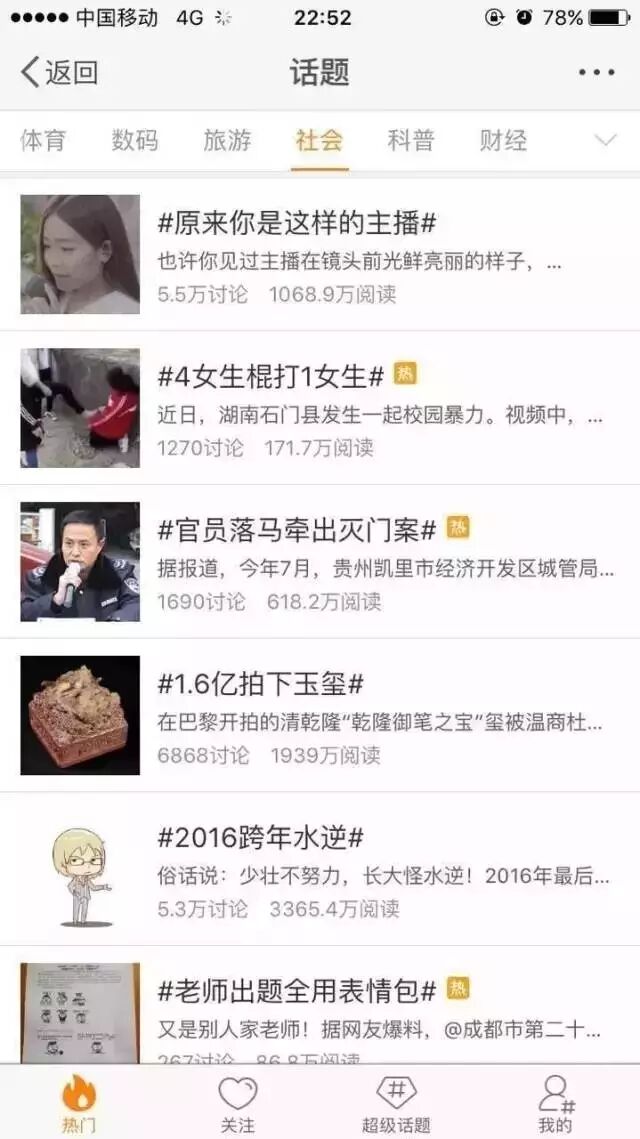View topic #官员落马牵出灭门案#
Screen dimensions: 640x1139
pyautogui.click(x=297, y=531)
